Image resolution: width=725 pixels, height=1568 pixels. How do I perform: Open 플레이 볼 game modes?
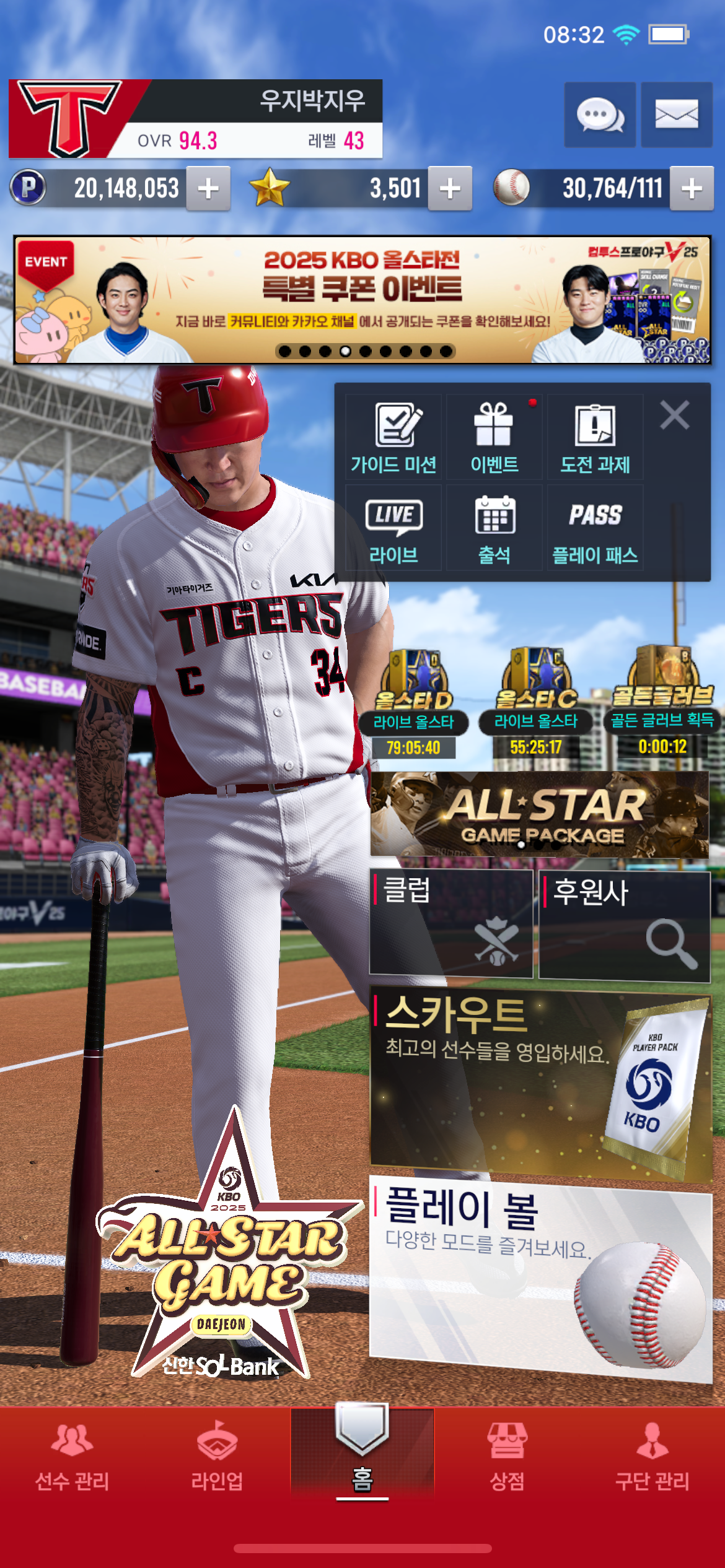[x=540, y=1277]
